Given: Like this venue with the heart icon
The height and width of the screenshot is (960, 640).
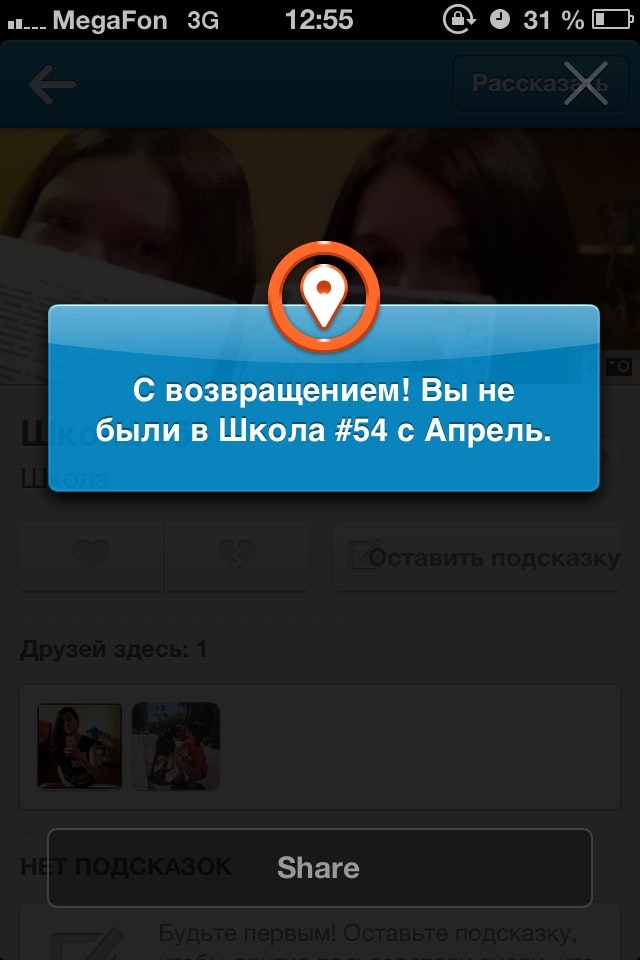Looking at the screenshot, I should coord(91,556).
